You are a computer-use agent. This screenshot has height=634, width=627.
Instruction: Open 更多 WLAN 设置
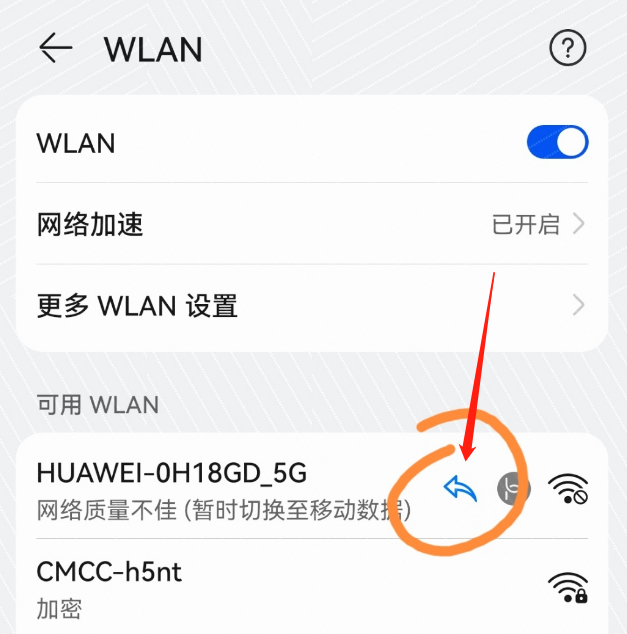[x=312, y=305]
